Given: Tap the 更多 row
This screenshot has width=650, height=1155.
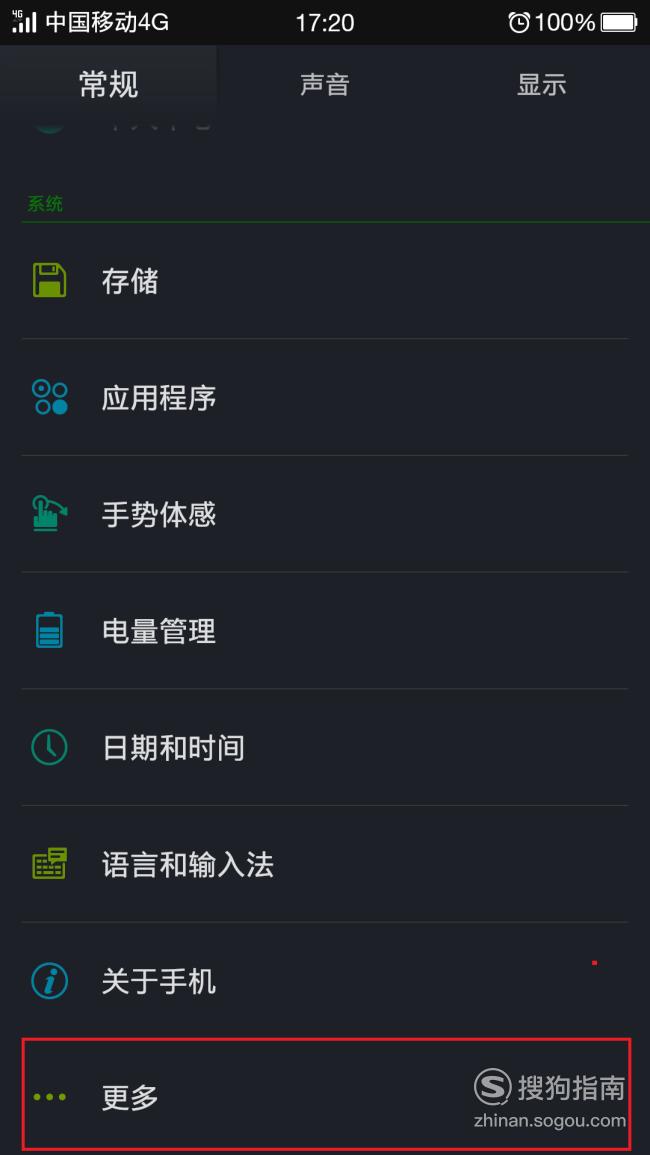Looking at the screenshot, I should [325, 1096].
